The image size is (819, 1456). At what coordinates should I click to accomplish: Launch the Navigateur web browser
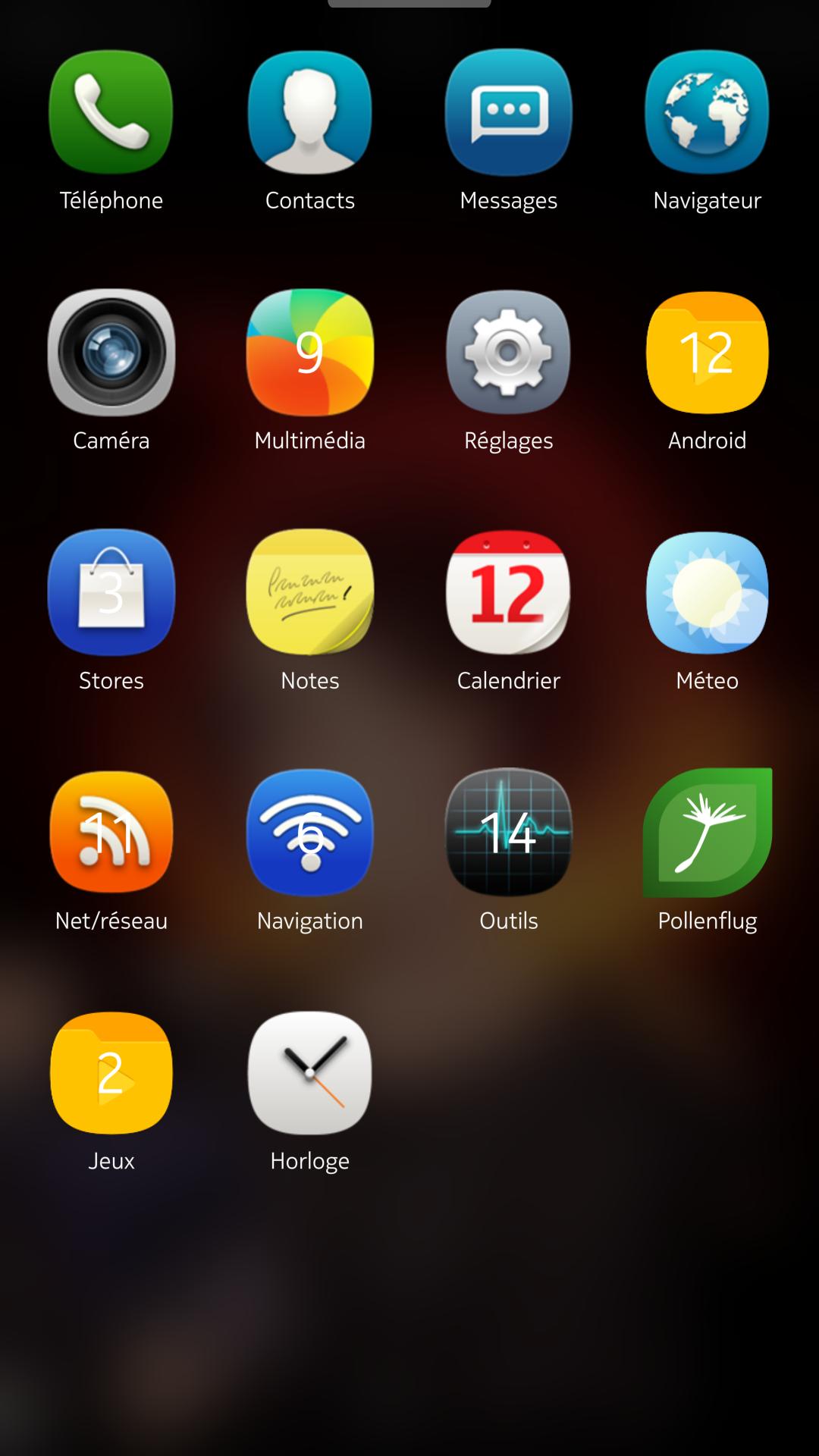click(x=707, y=112)
